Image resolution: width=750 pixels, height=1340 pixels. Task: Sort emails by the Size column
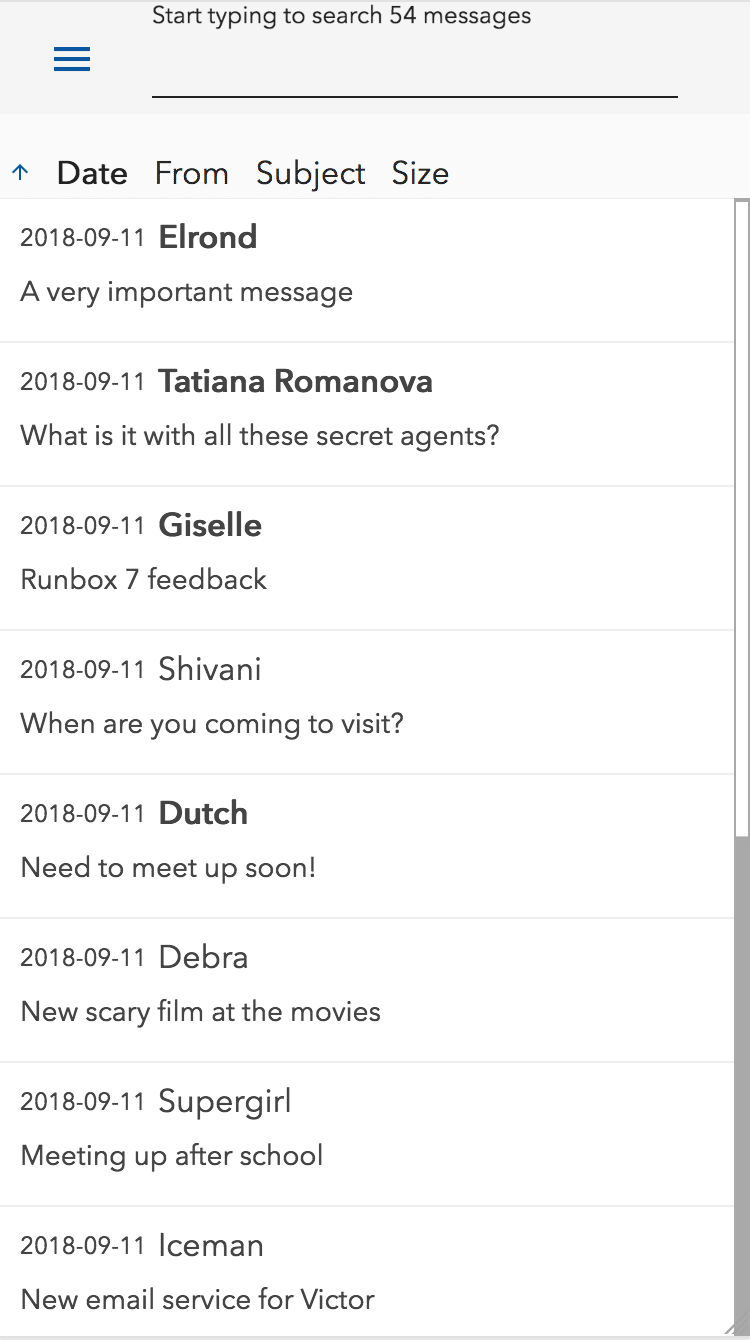click(419, 173)
